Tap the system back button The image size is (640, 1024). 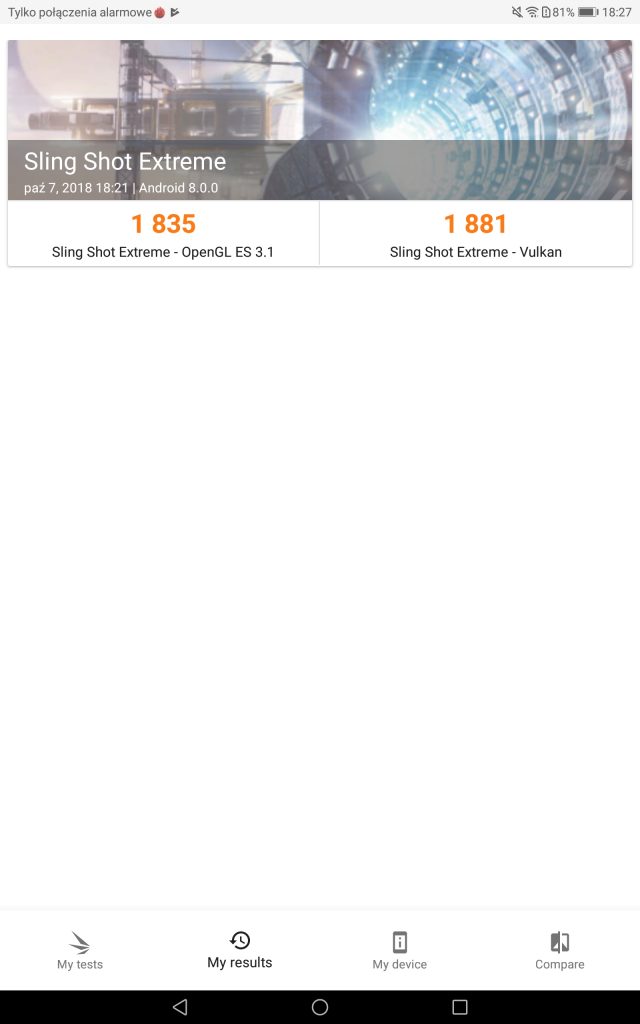[x=180, y=1007]
